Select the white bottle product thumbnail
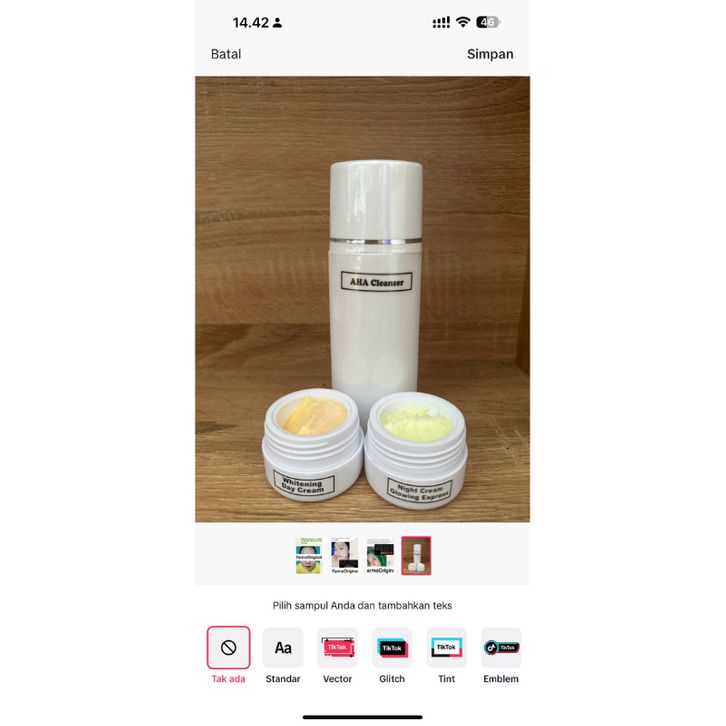 [x=416, y=555]
